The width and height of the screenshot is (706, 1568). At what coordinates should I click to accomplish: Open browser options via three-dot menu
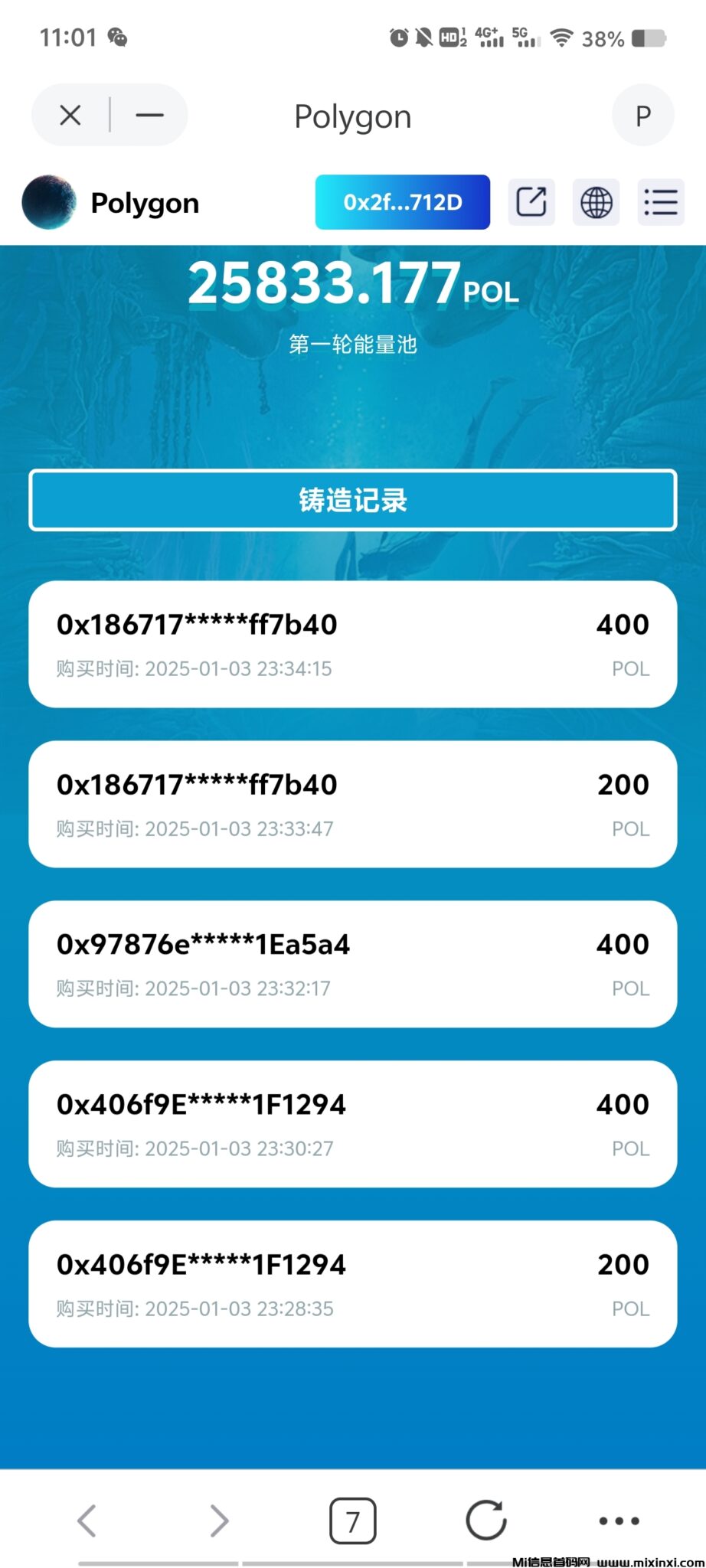coord(619,1521)
